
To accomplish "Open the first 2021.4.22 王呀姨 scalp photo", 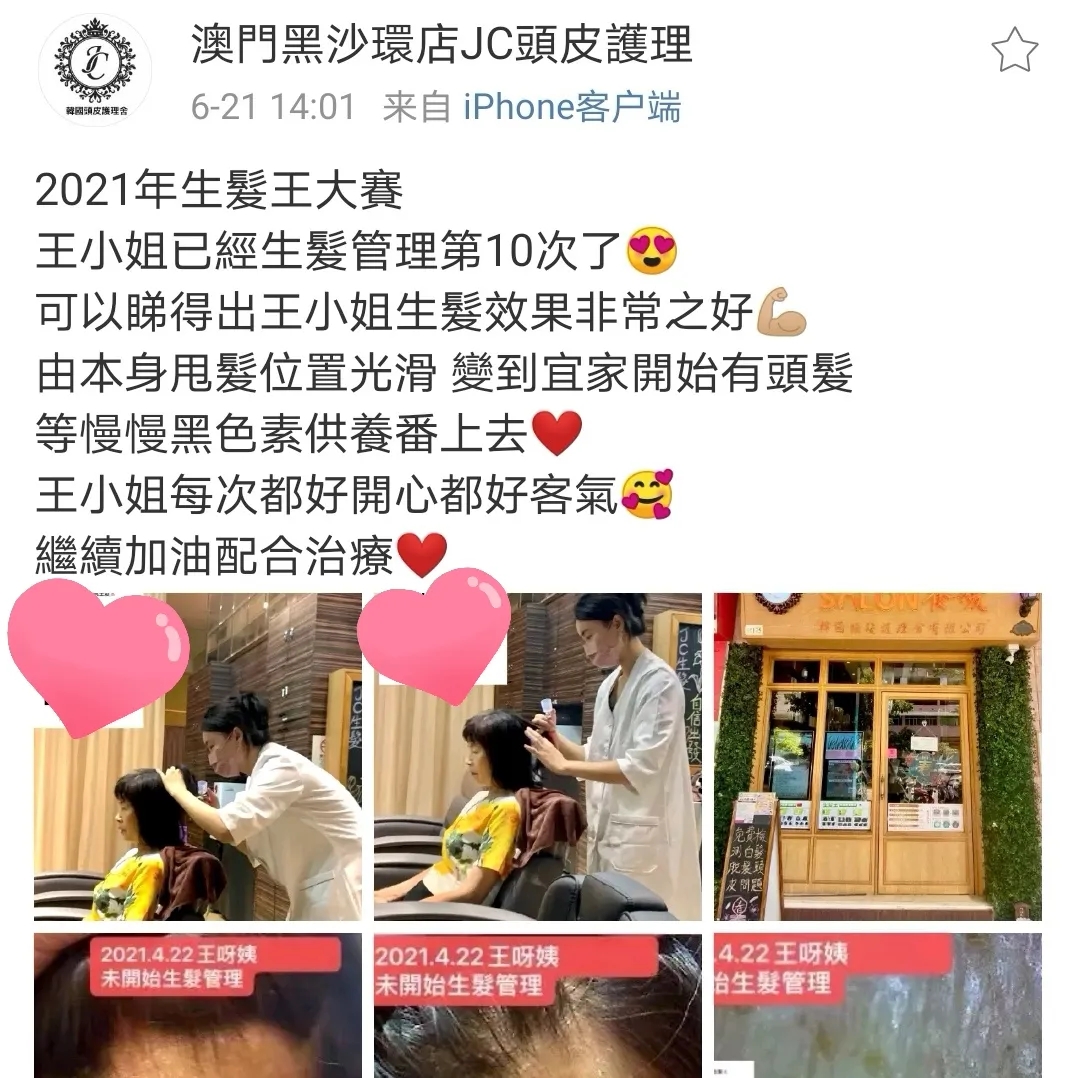I will tap(198, 1005).
